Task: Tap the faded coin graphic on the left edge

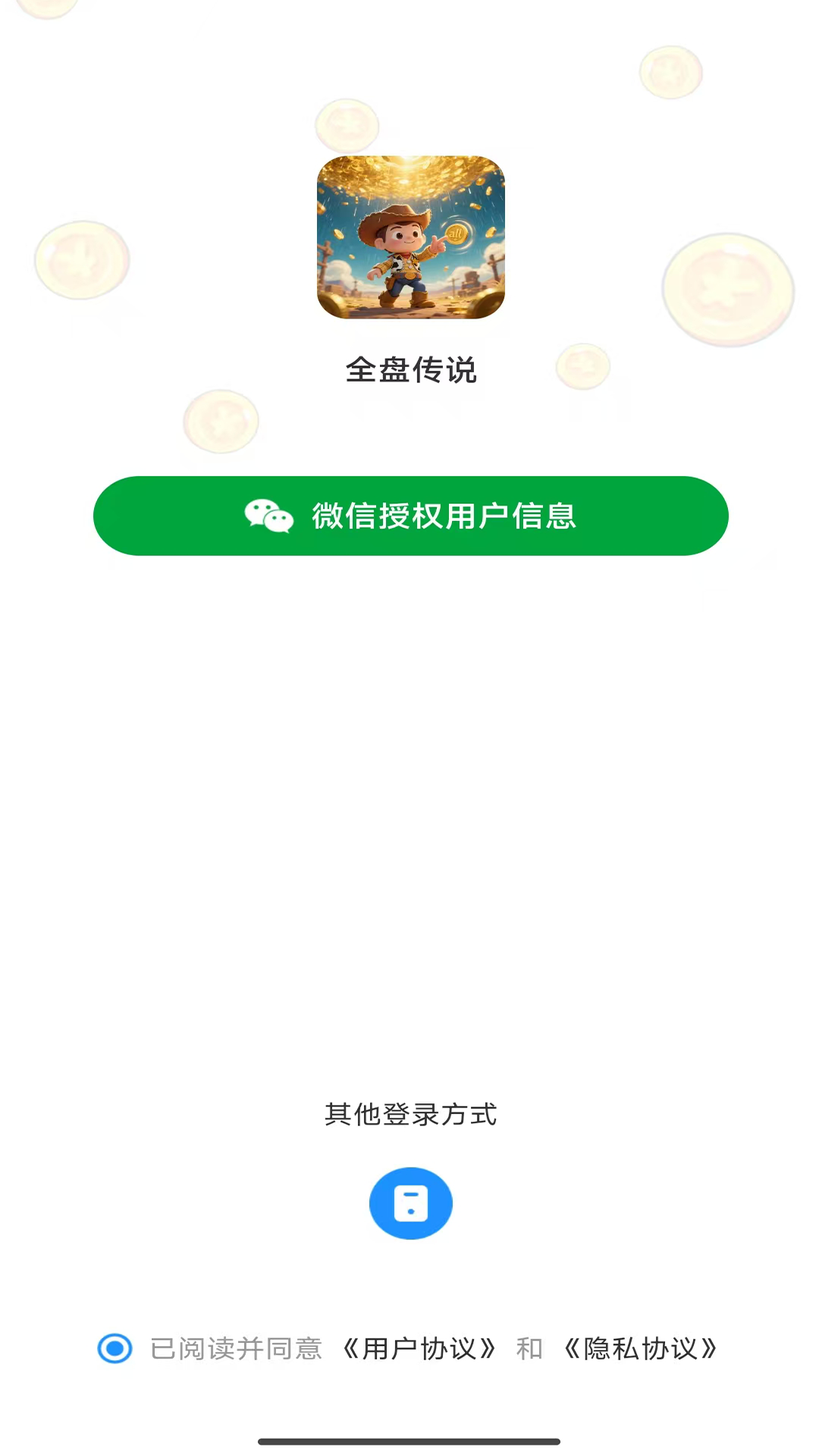Action: pos(81,259)
